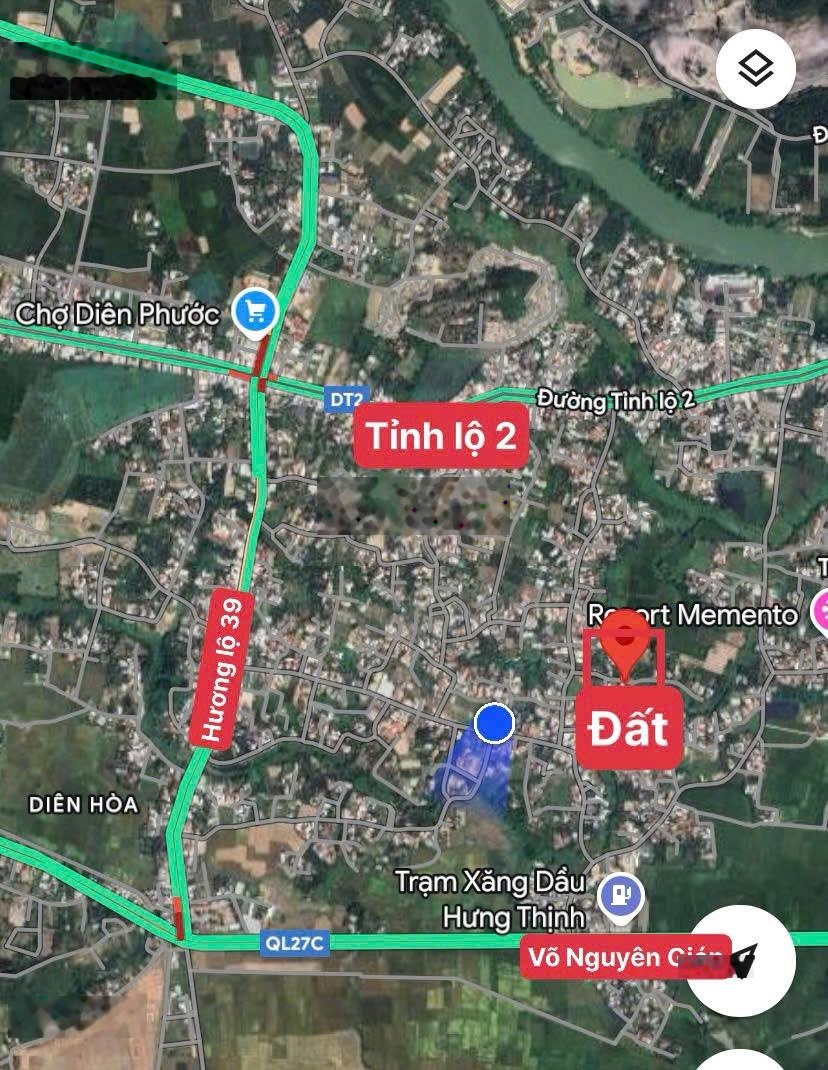Image resolution: width=828 pixels, height=1070 pixels.
Task: Select the blue circle marker on the map
Action: (x=492, y=723)
